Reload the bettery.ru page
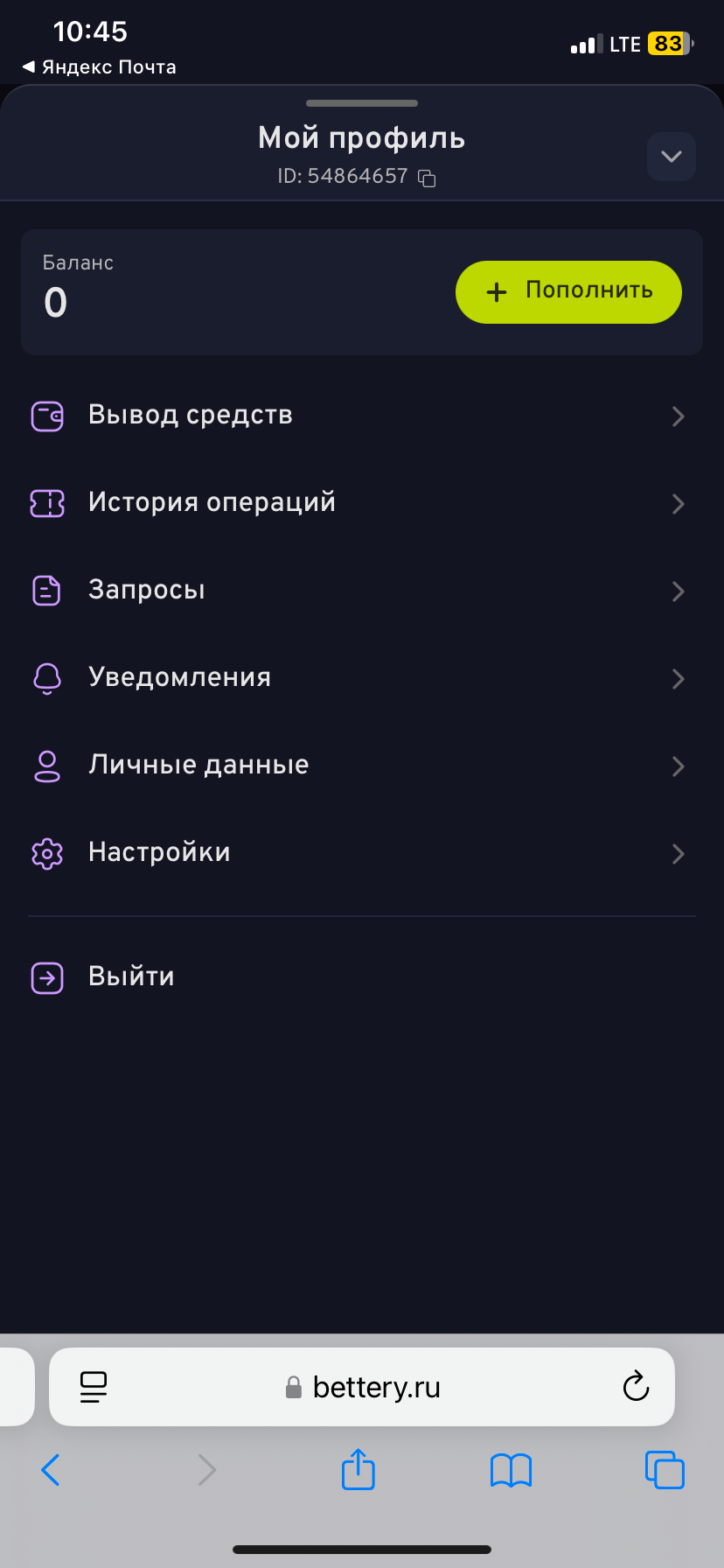The width and height of the screenshot is (724, 1568). tap(636, 1387)
